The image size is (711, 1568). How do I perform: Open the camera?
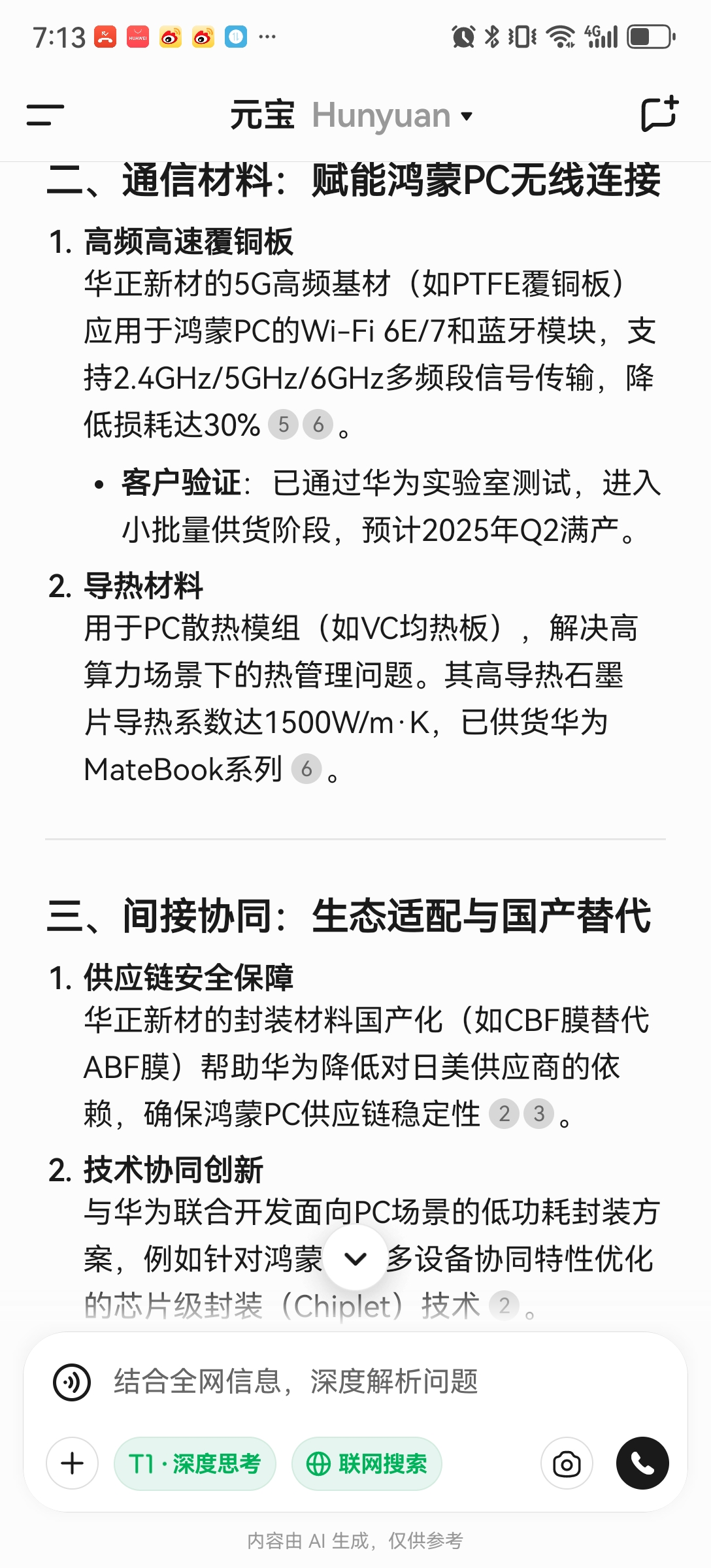point(567,1463)
